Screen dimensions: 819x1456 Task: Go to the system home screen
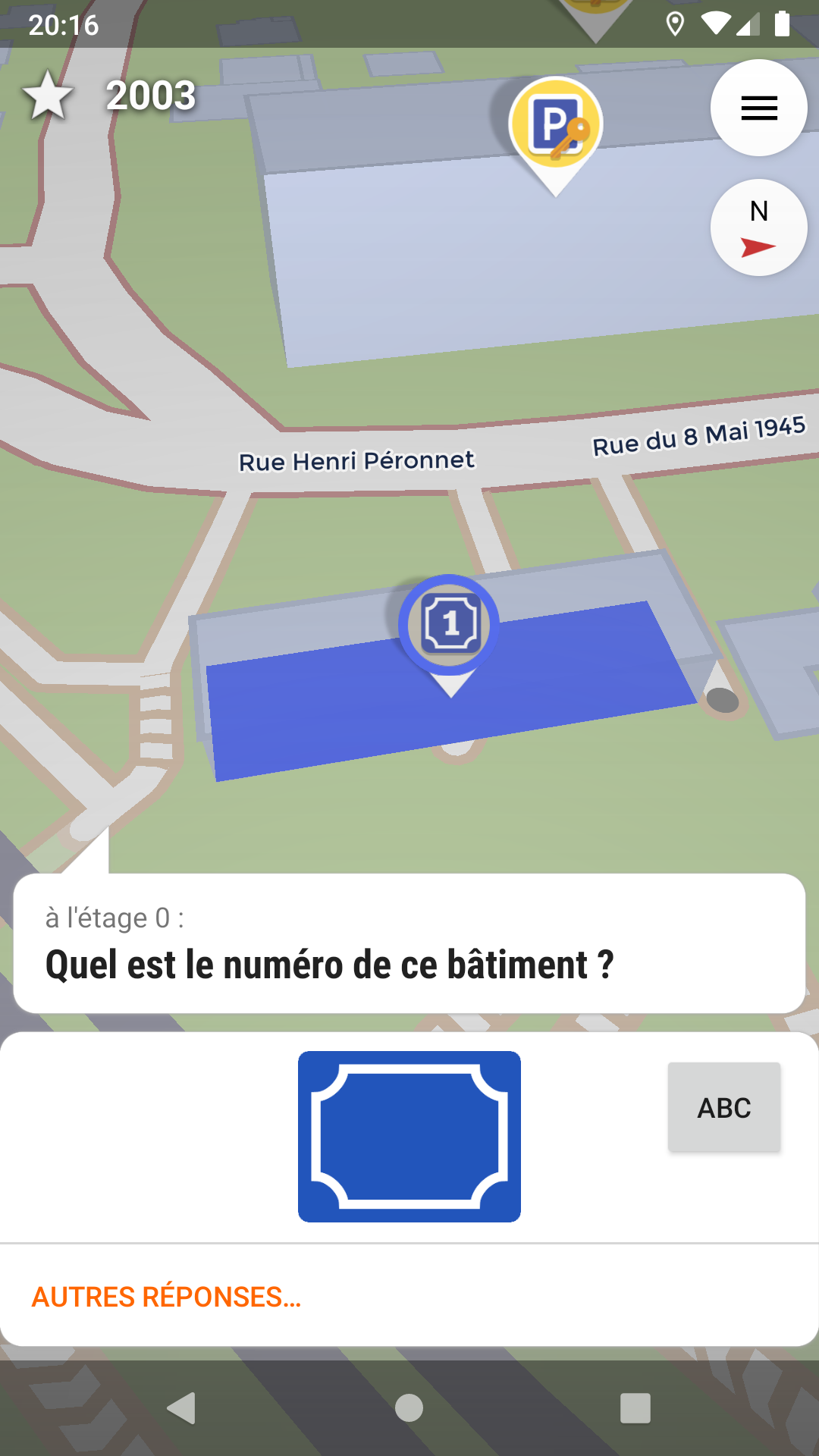[x=409, y=1408]
